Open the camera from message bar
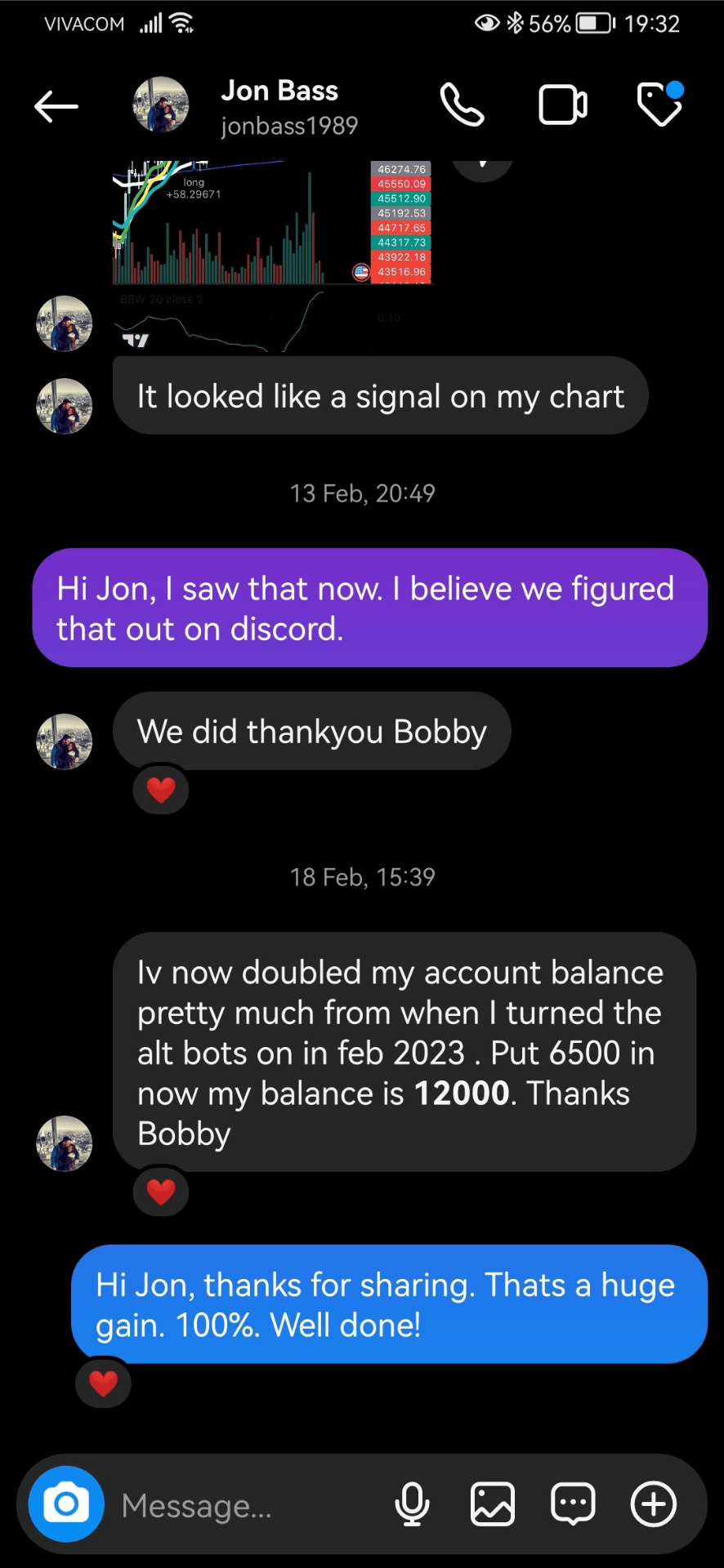 (66, 1503)
